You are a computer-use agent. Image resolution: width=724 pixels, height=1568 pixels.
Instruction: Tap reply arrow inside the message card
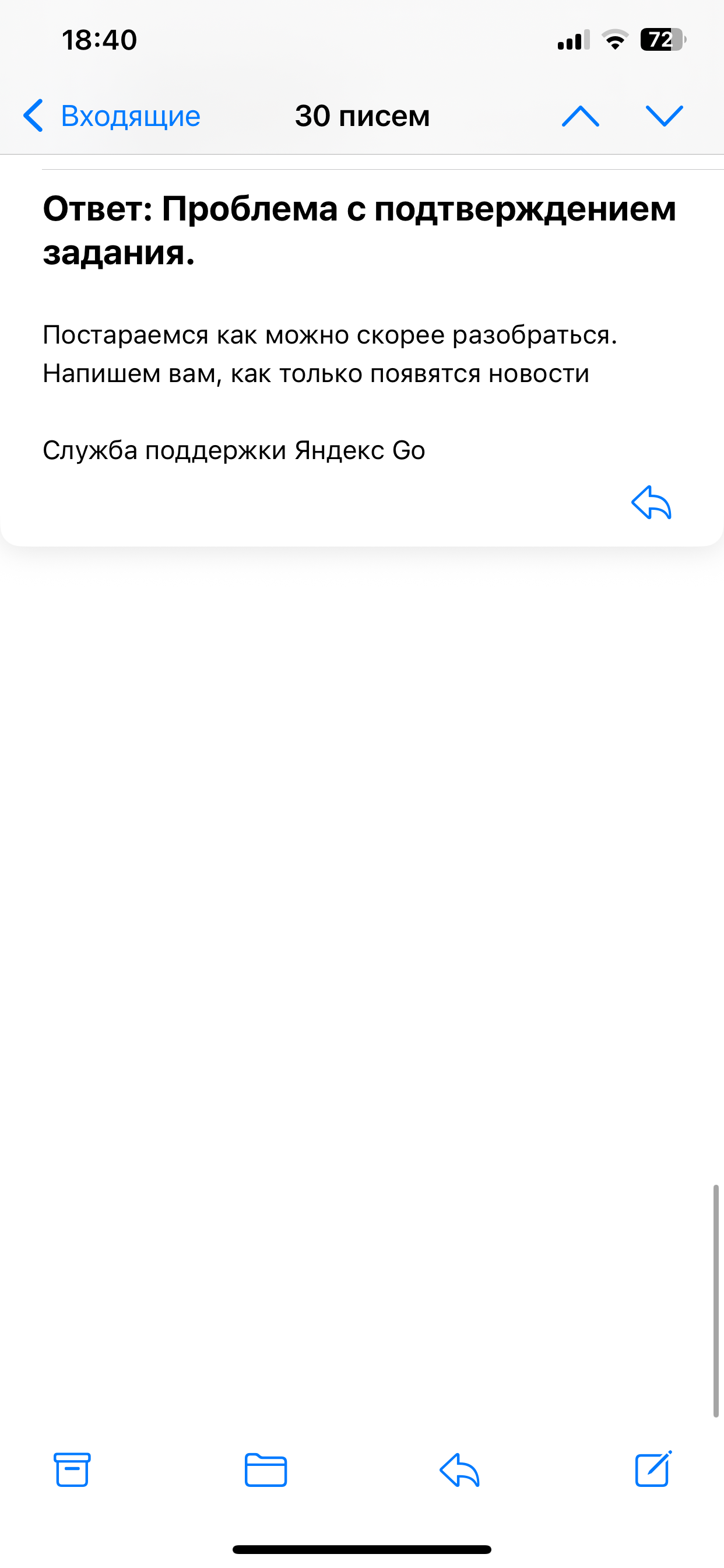(x=651, y=503)
